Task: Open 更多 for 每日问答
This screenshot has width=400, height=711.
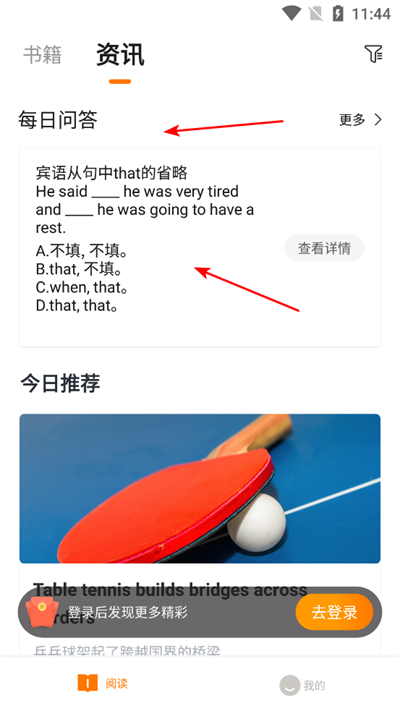Action: (x=361, y=120)
